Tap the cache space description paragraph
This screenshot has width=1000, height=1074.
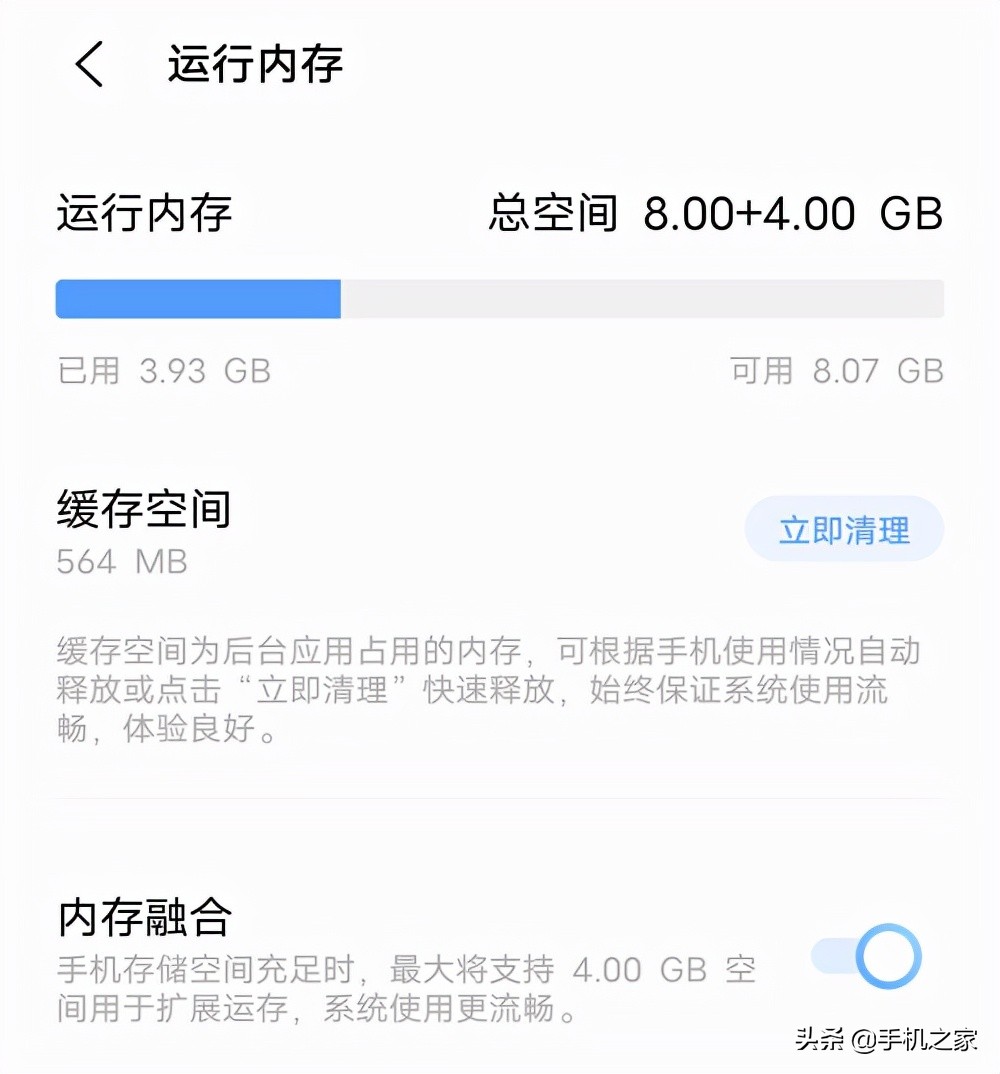click(x=490, y=690)
